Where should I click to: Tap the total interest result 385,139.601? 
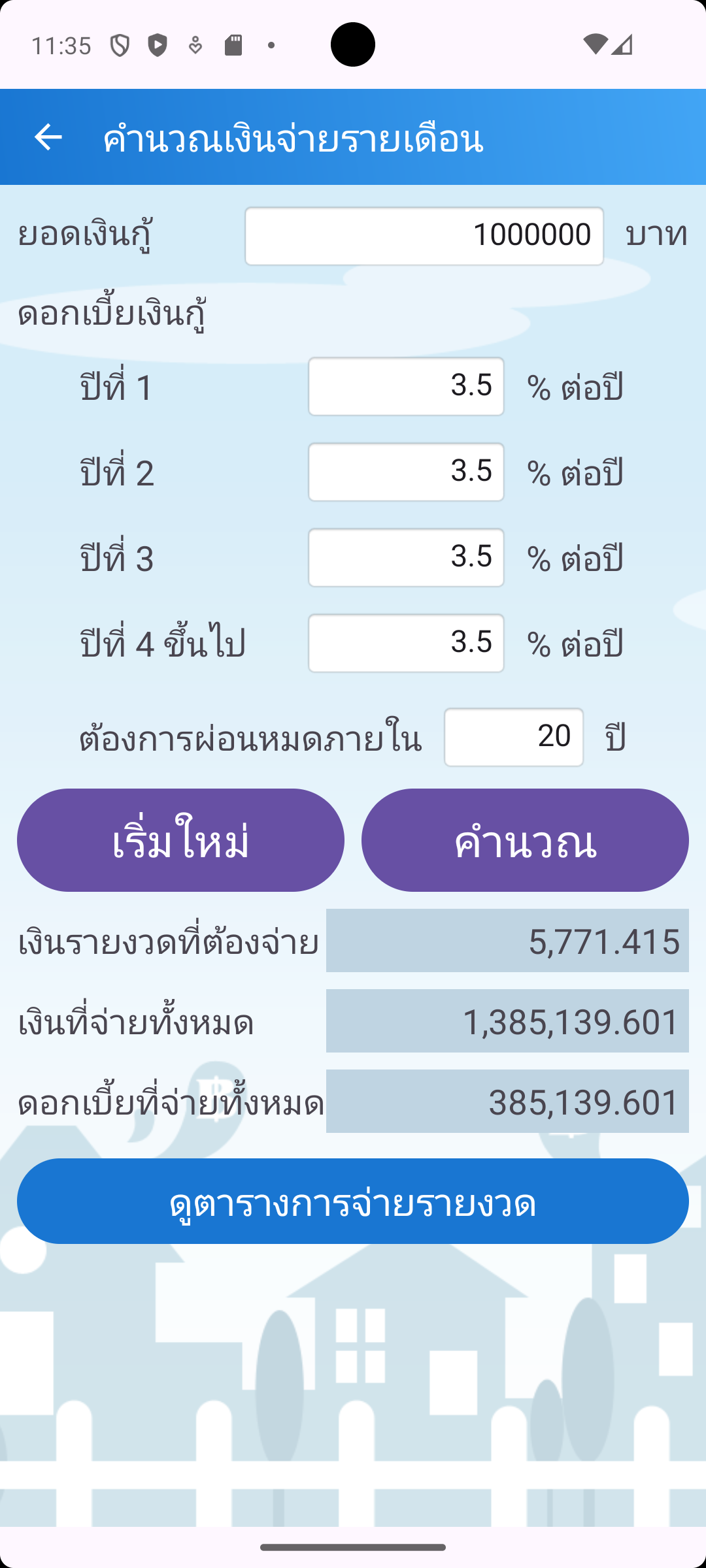click(507, 1100)
